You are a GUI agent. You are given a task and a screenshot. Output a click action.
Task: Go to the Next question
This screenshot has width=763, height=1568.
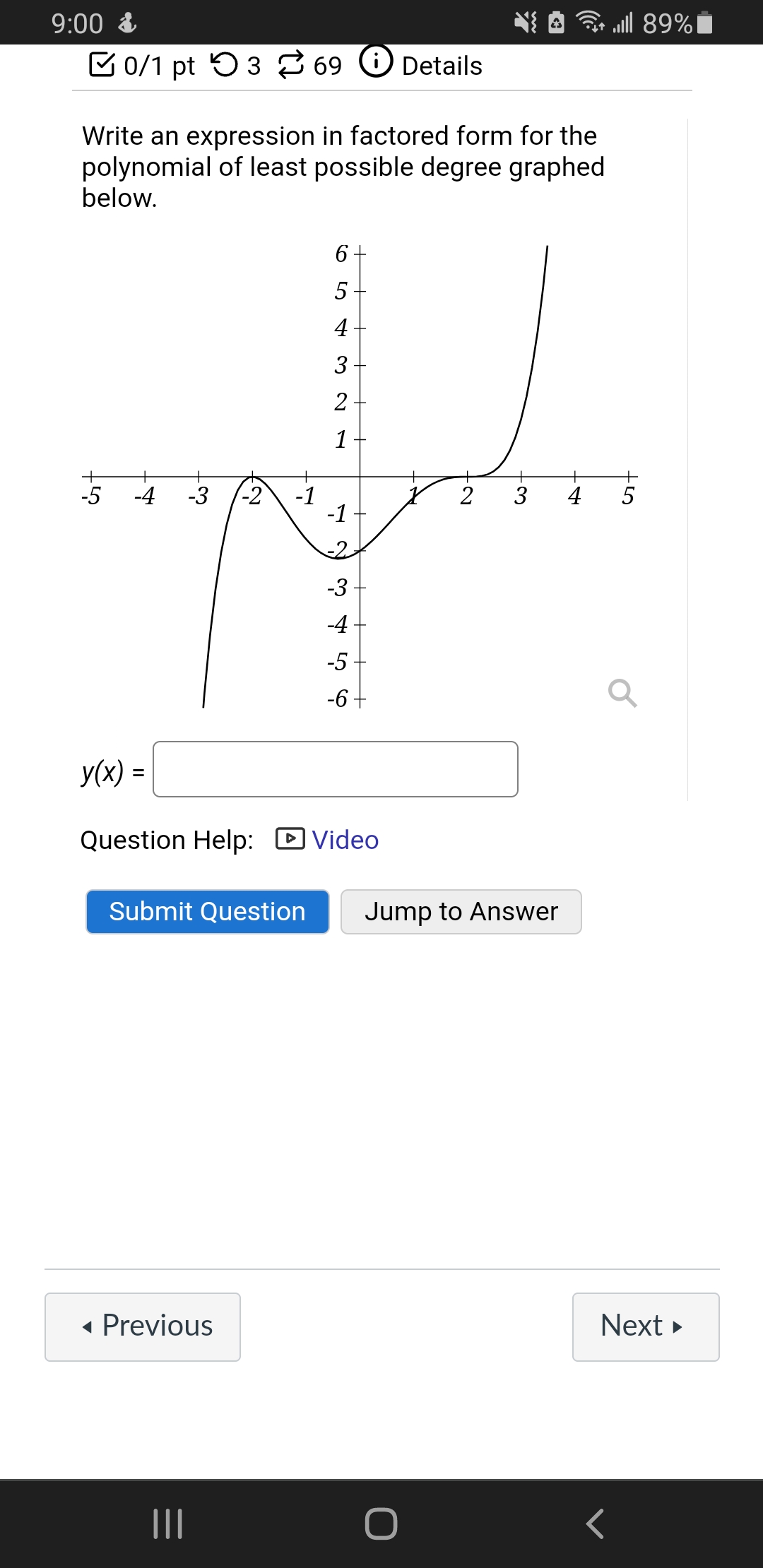click(646, 1326)
